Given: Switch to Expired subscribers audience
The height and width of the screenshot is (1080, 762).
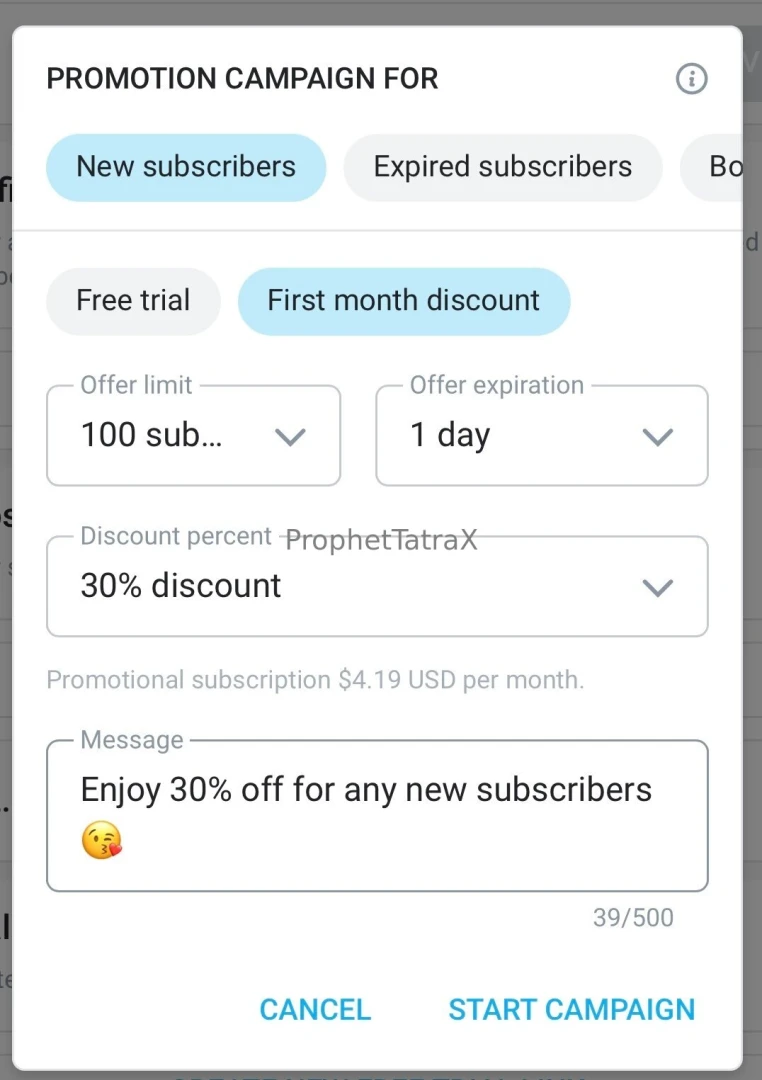Looking at the screenshot, I should [x=503, y=167].
